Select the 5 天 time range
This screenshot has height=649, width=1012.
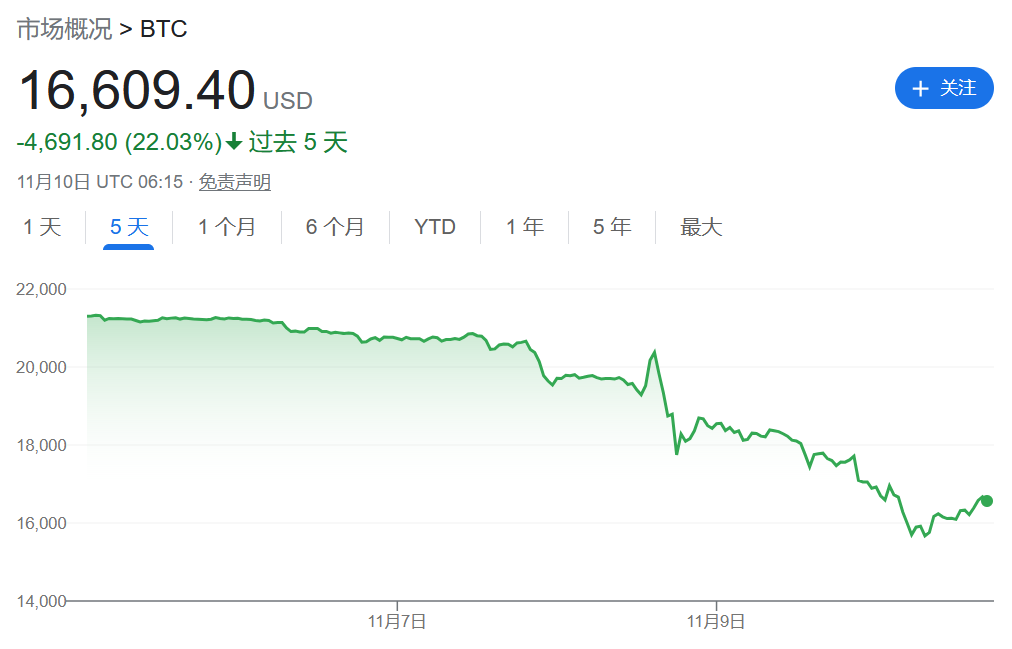click(x=129, y=227)
